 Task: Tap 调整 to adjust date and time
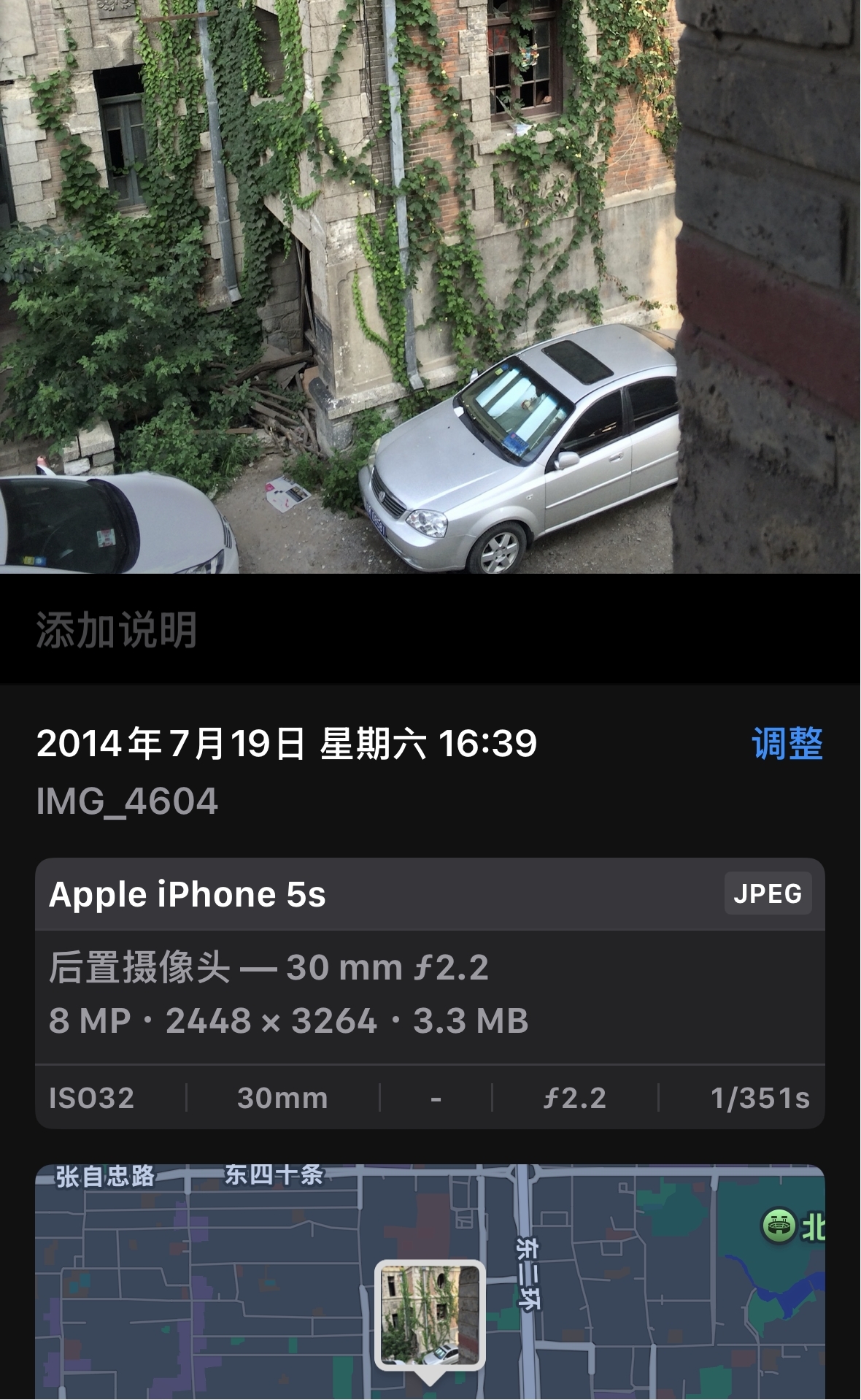tap(787, 744)
